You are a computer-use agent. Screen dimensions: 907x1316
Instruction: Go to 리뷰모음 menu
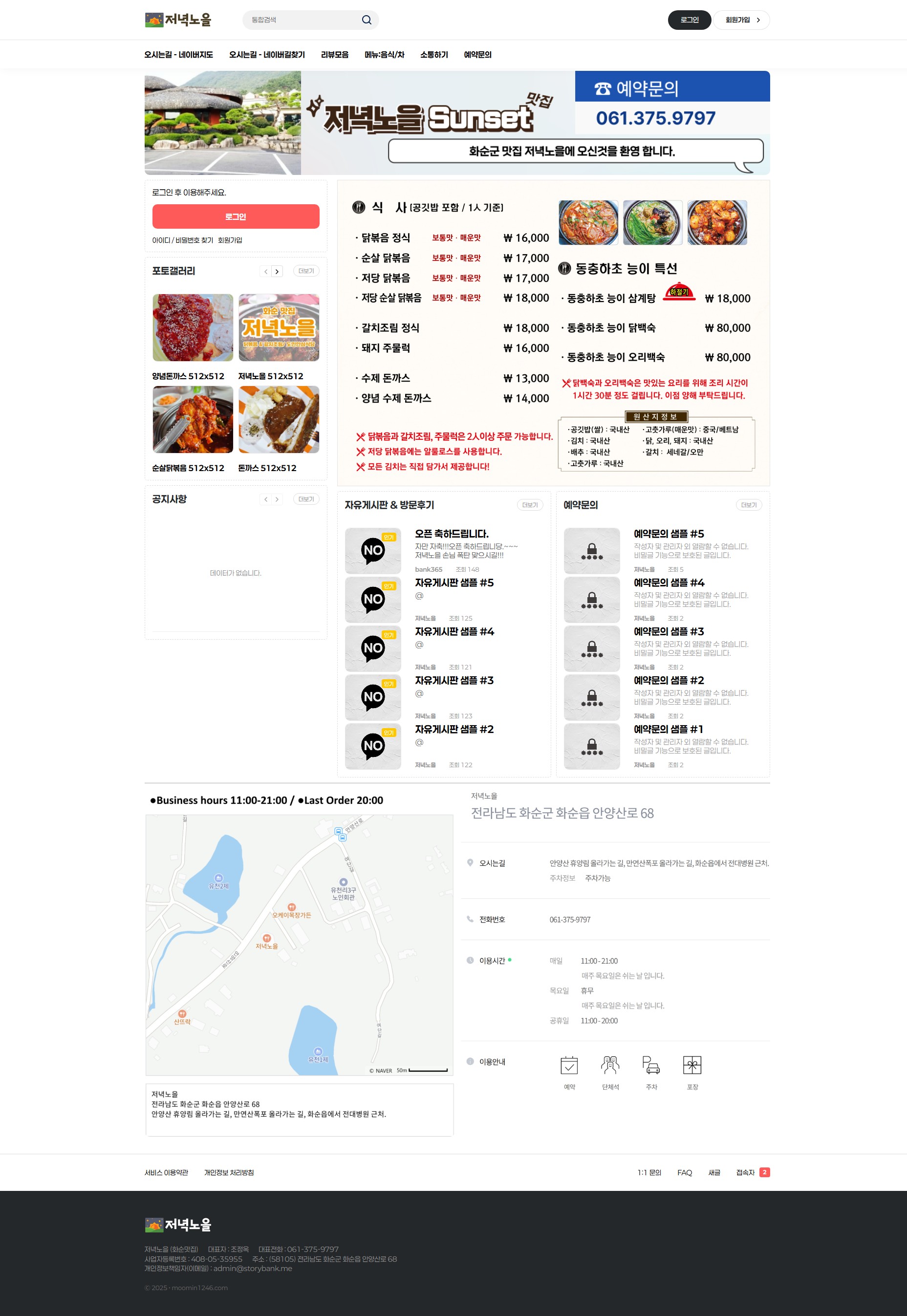334,55
